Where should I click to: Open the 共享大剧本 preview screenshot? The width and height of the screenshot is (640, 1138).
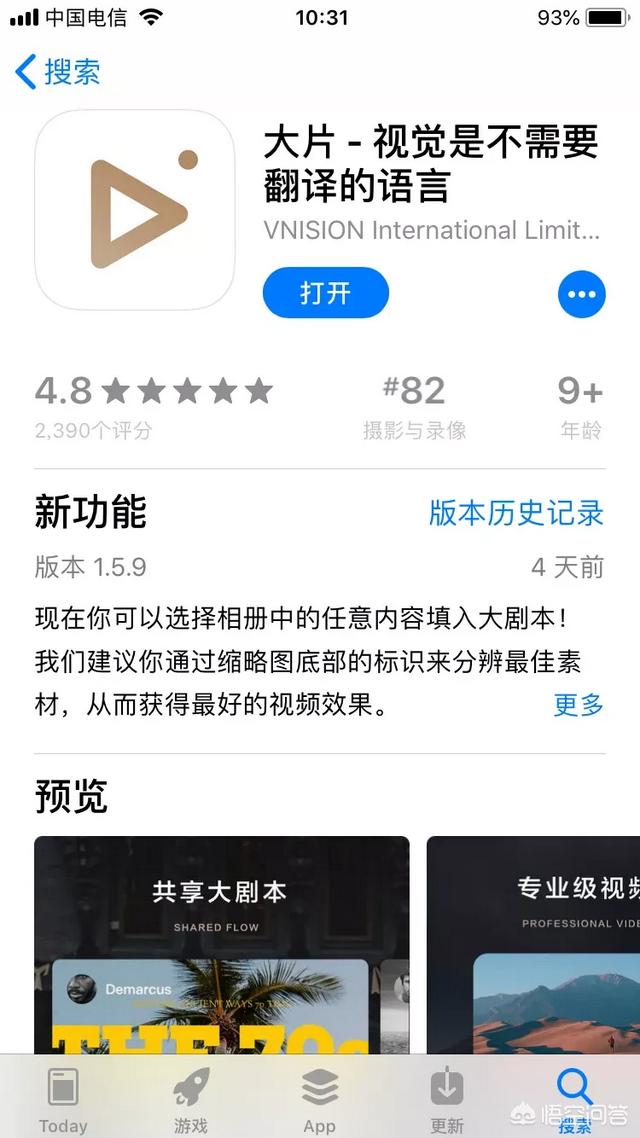(221, 945)
